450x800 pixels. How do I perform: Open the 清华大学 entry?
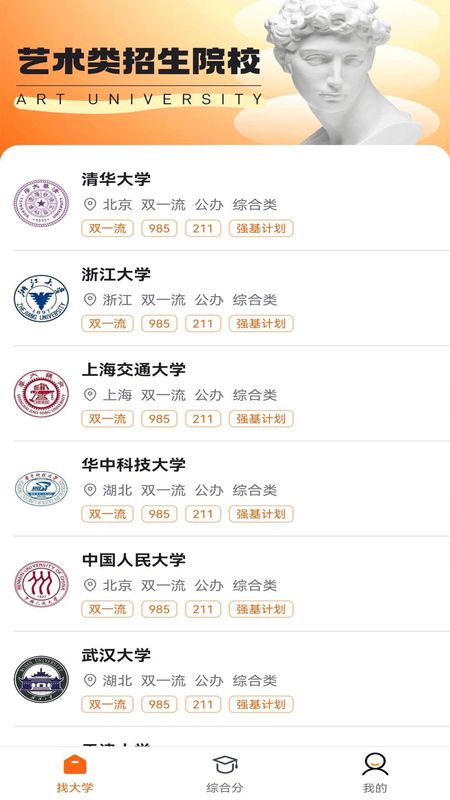pos(225,203)
